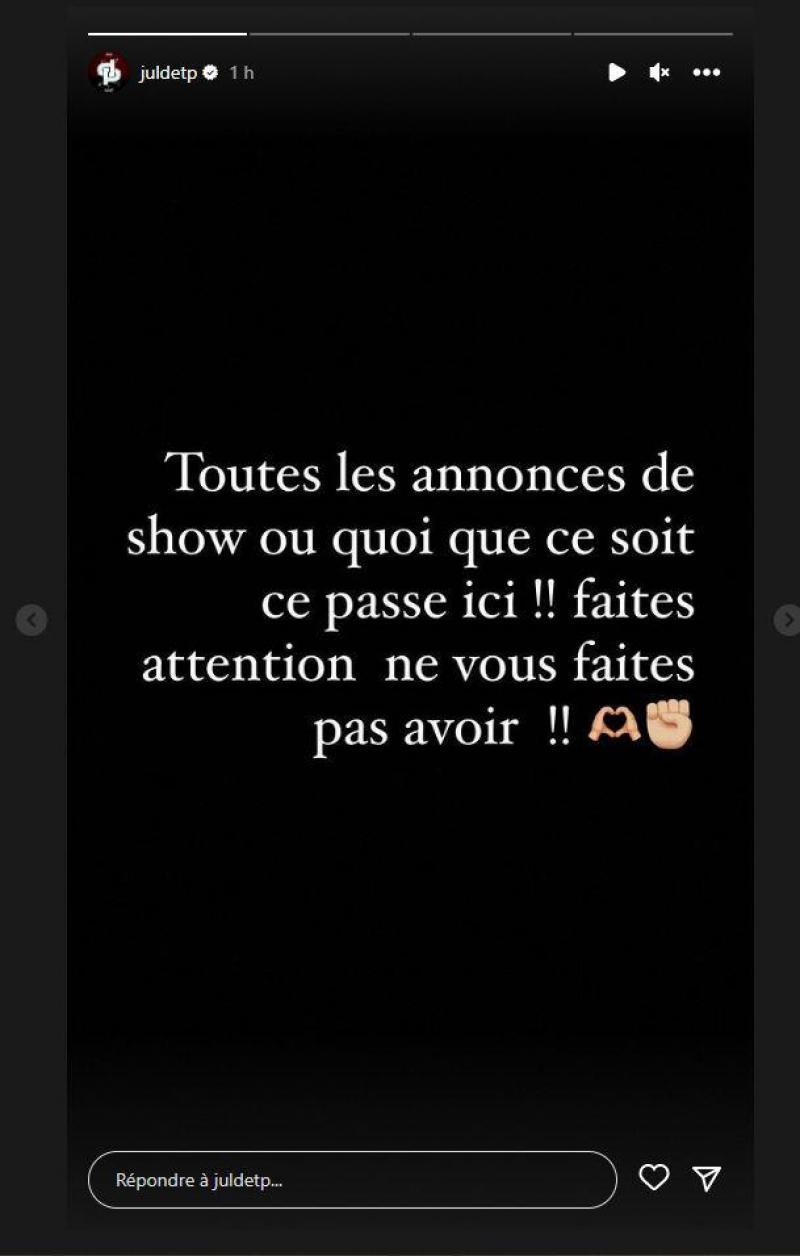800x1256 pixels.
Task: Go to the previous story
Action: pos(31,620)
